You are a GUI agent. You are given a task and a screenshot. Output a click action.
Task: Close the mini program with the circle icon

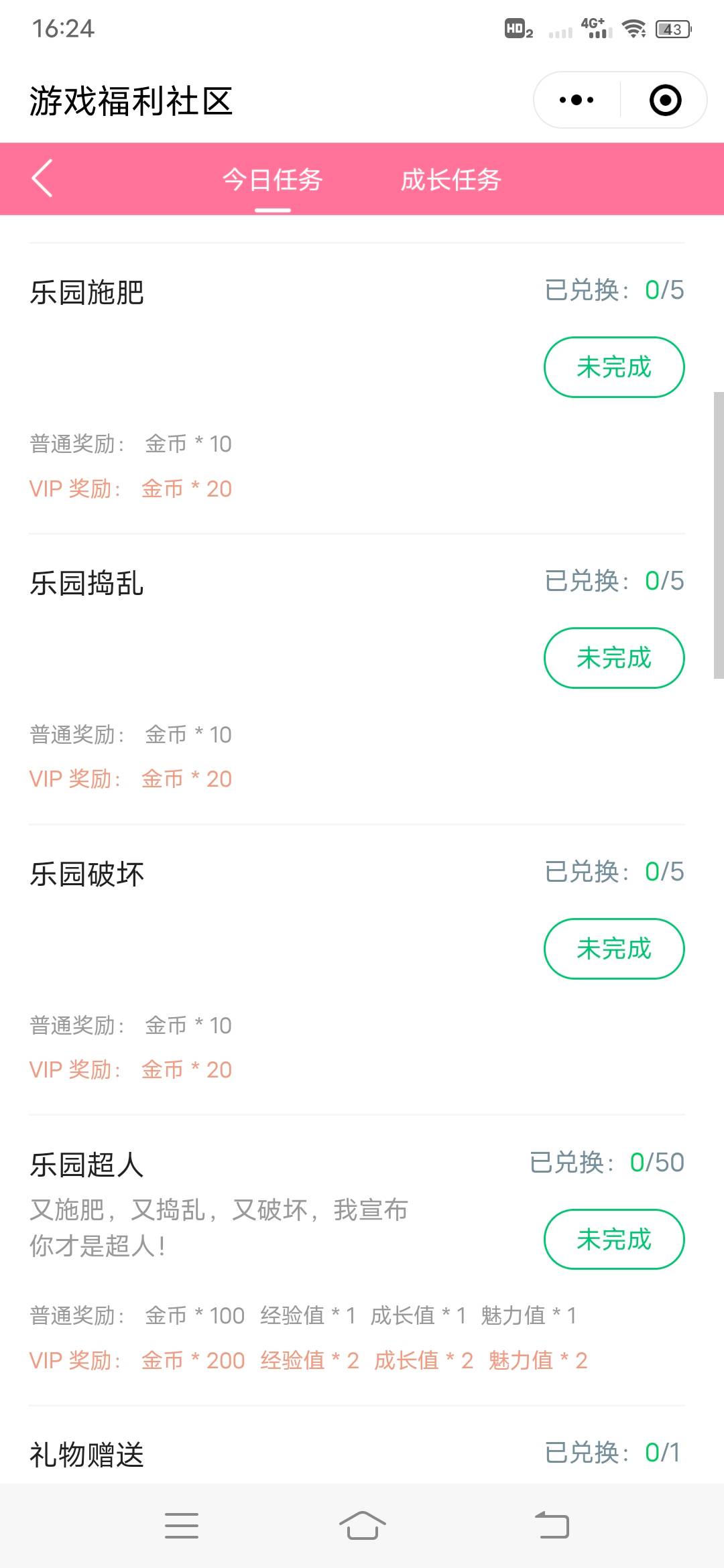[x=665, y=101]
